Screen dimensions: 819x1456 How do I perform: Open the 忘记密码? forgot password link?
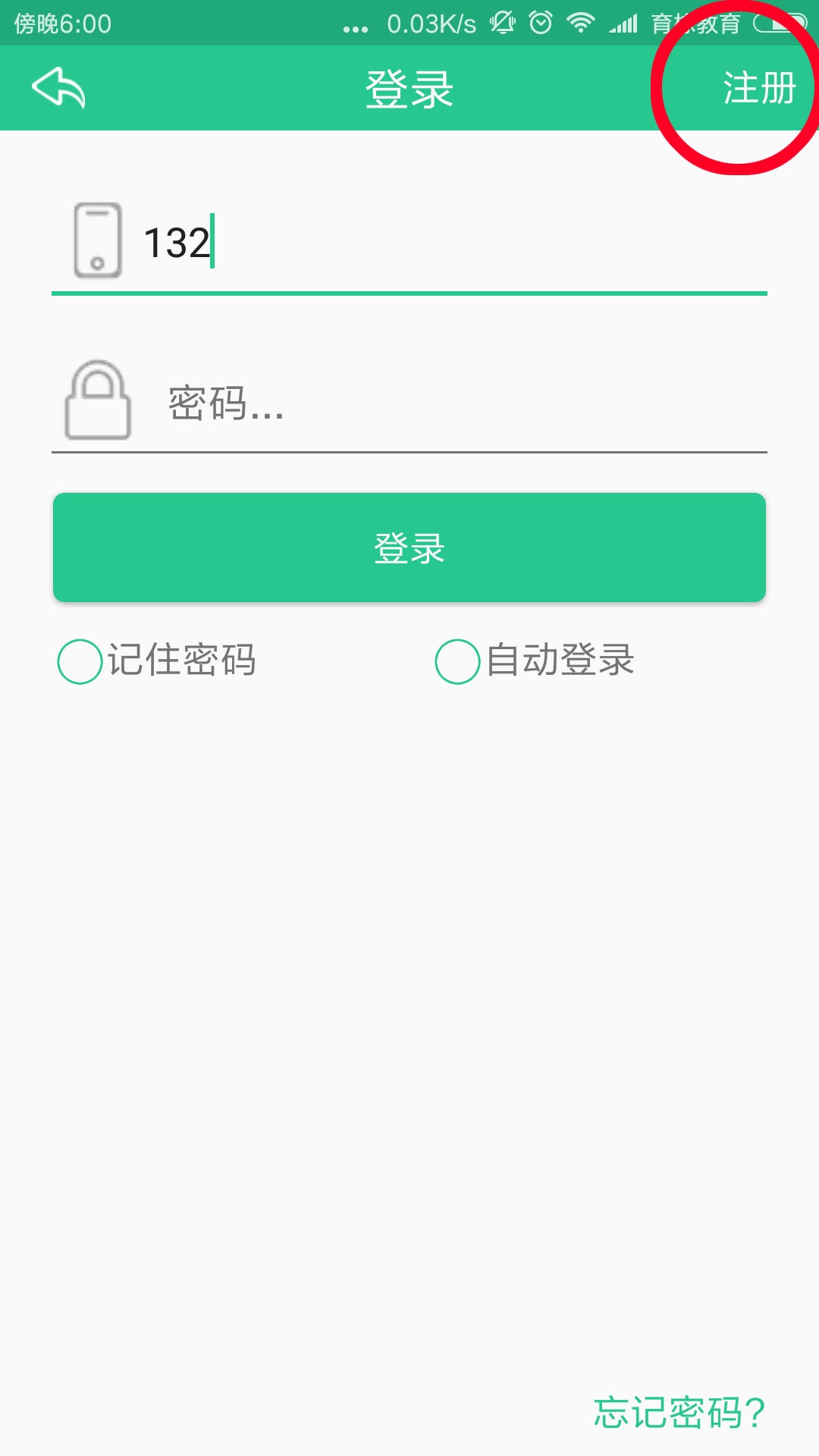click(679, 1413)
